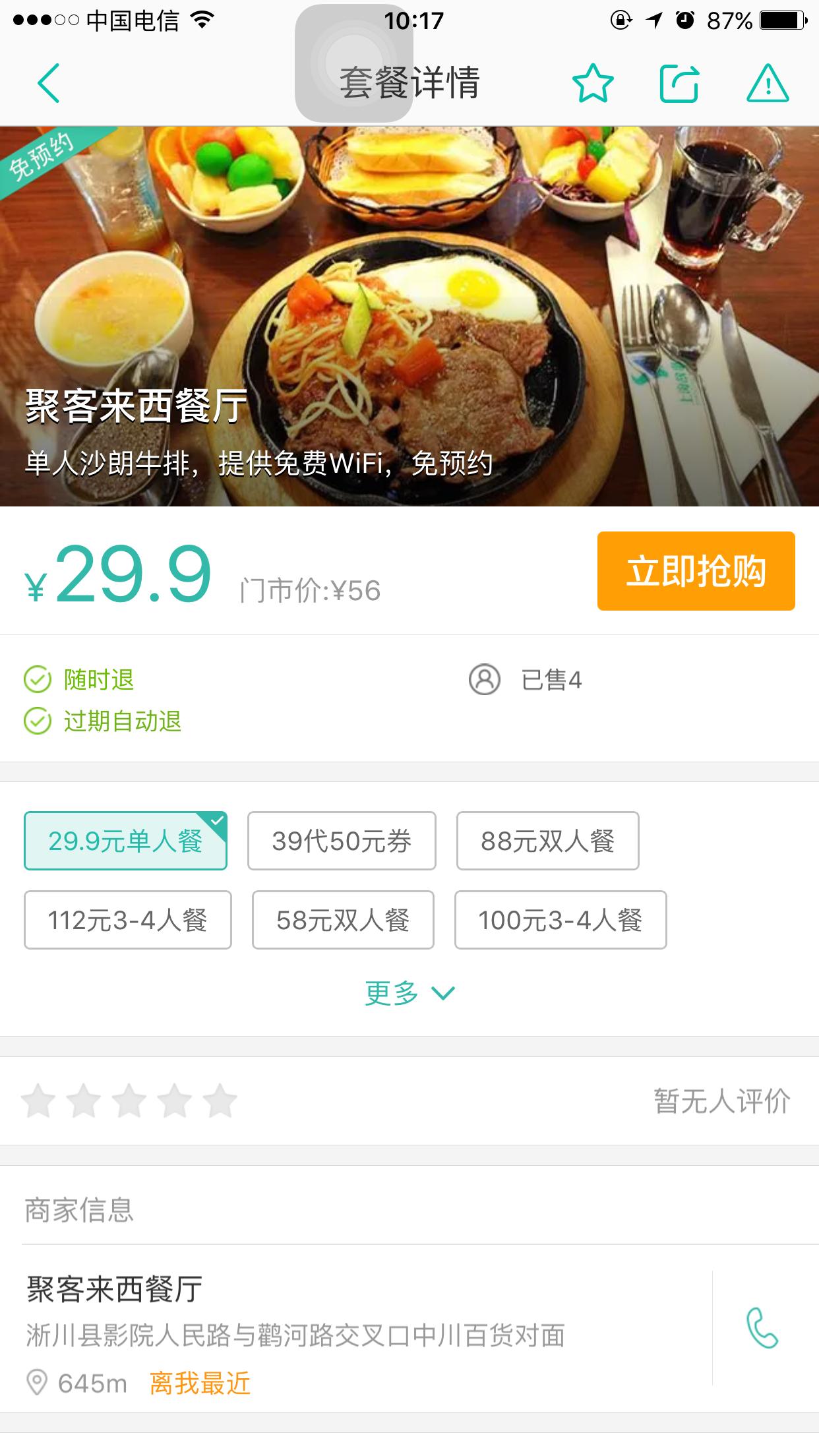819x1456 pixels.
Task: Tap the location pin next to 645m
Action: tap(38, 1383)
